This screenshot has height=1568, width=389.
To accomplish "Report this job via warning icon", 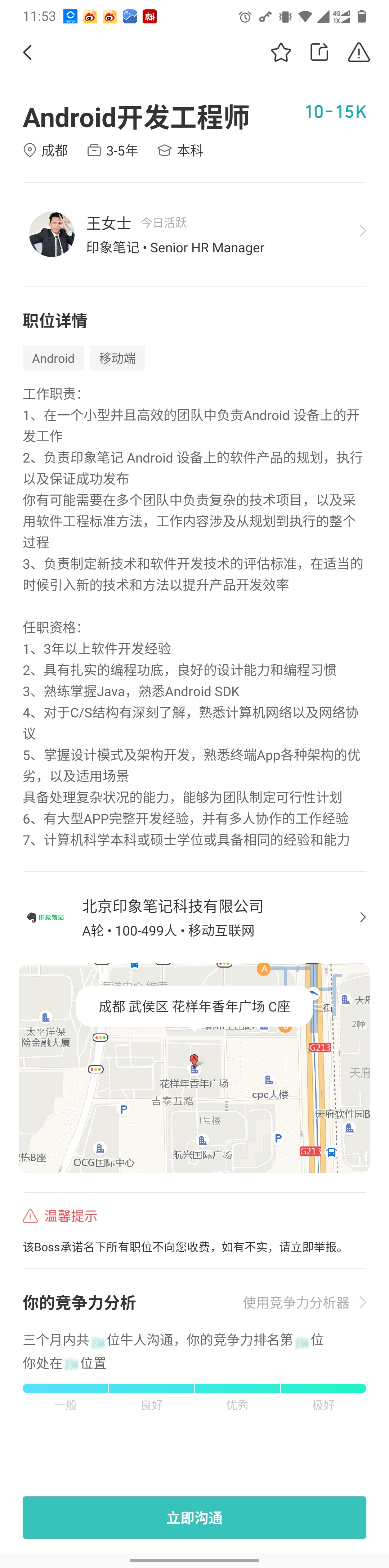I will click(358, 52).
